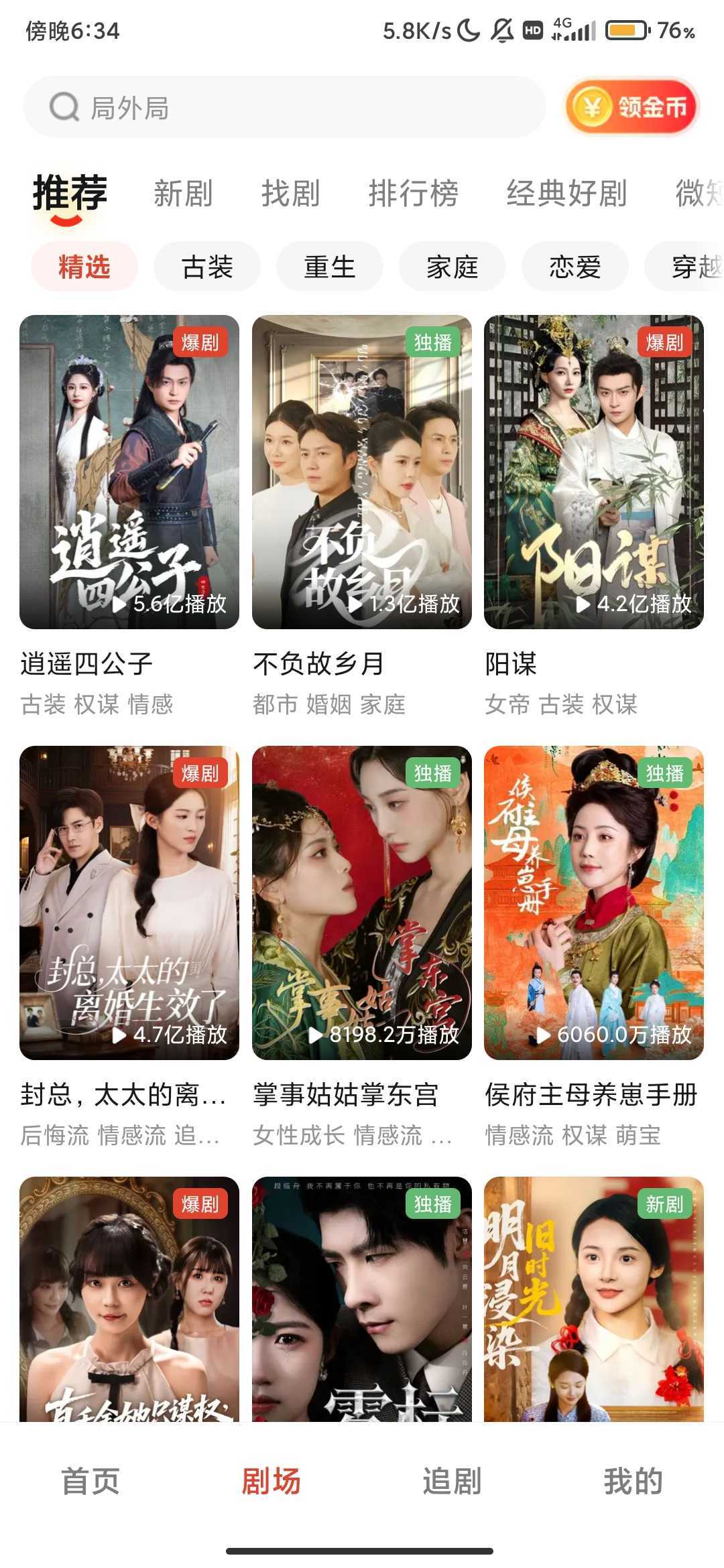Switch to the 找剧 top tab
The height and width of the screenshot is (1568, 724).
tap(290, 194)
